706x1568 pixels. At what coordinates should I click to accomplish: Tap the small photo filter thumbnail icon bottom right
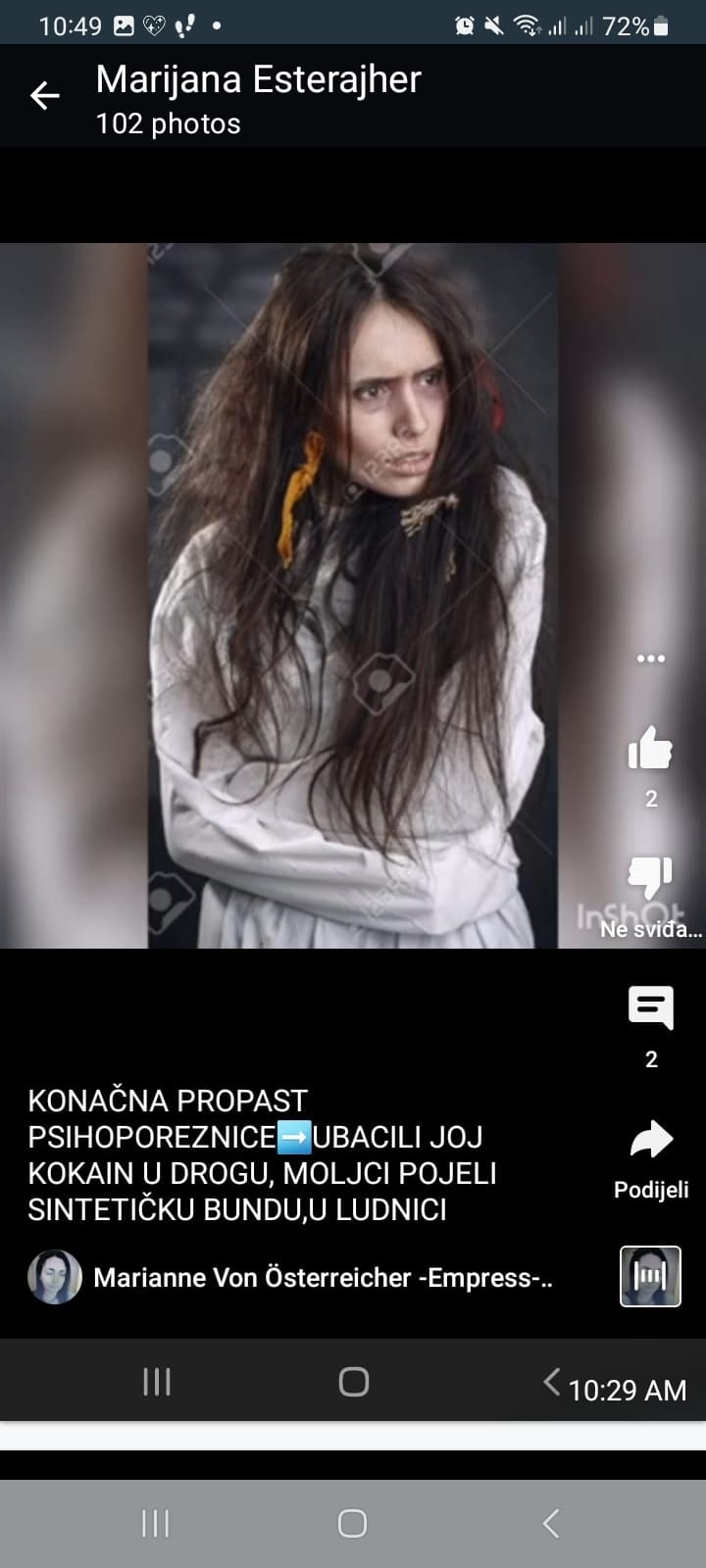pos(650,1276)
